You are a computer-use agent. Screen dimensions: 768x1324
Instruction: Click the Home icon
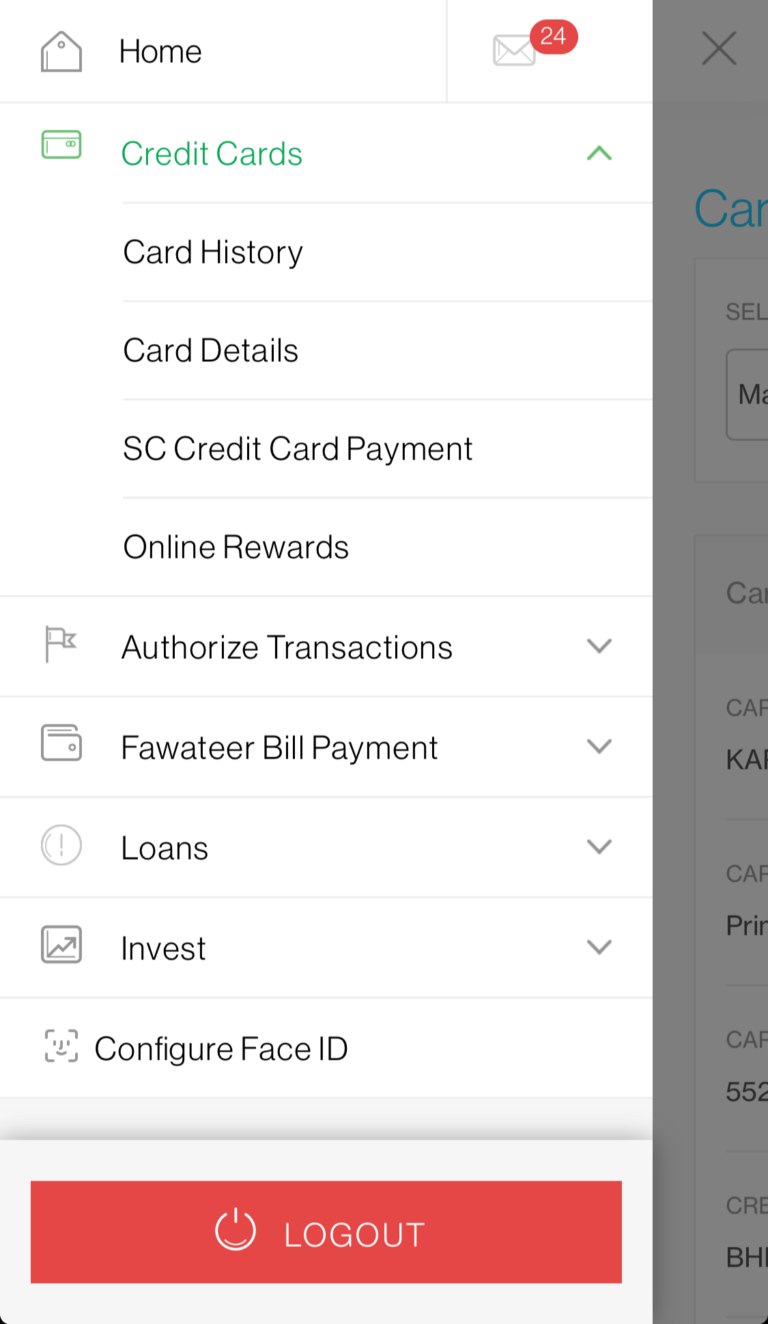(x=61, y=50)
